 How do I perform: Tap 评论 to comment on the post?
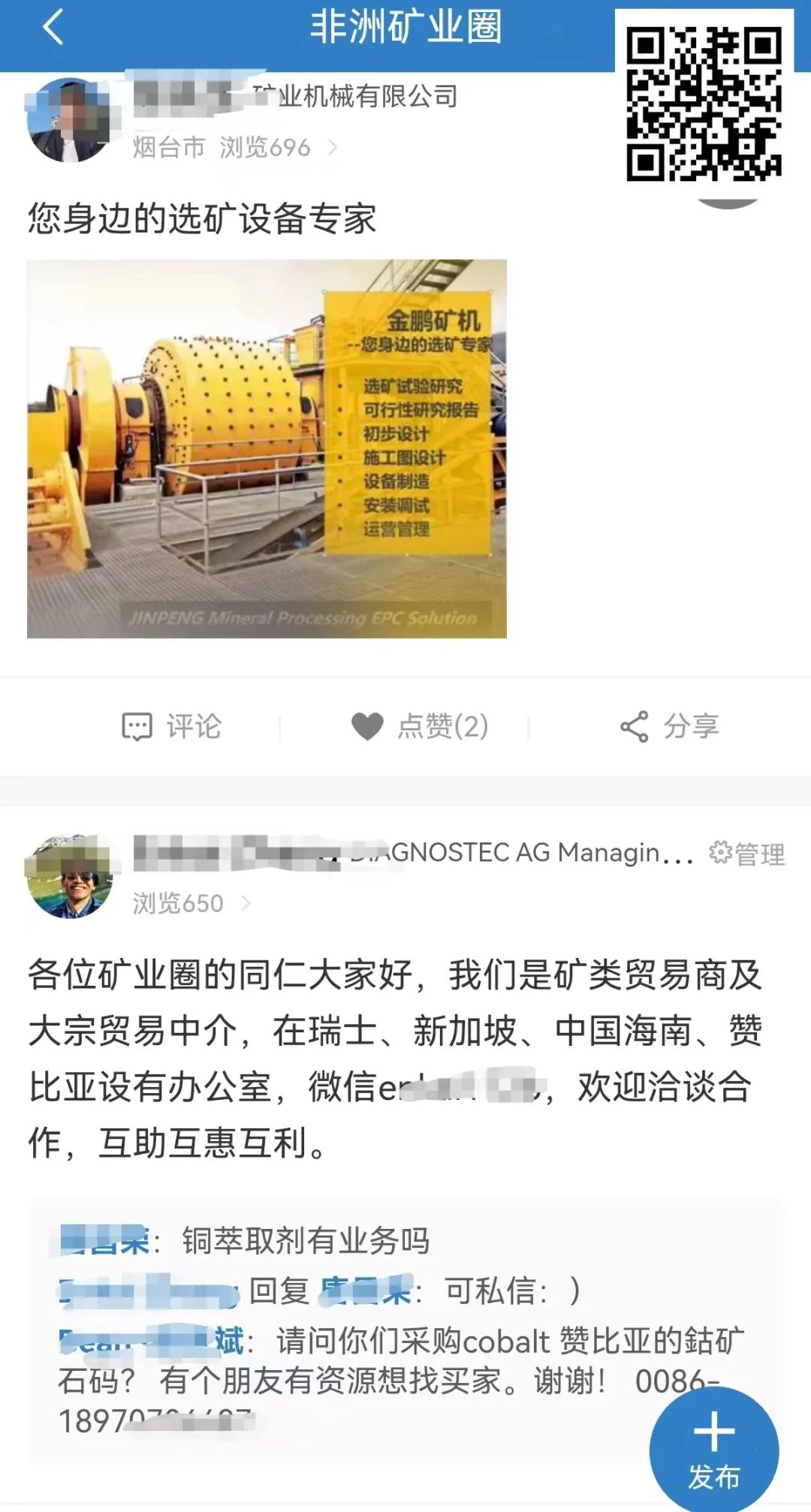[x=171, y=727]
